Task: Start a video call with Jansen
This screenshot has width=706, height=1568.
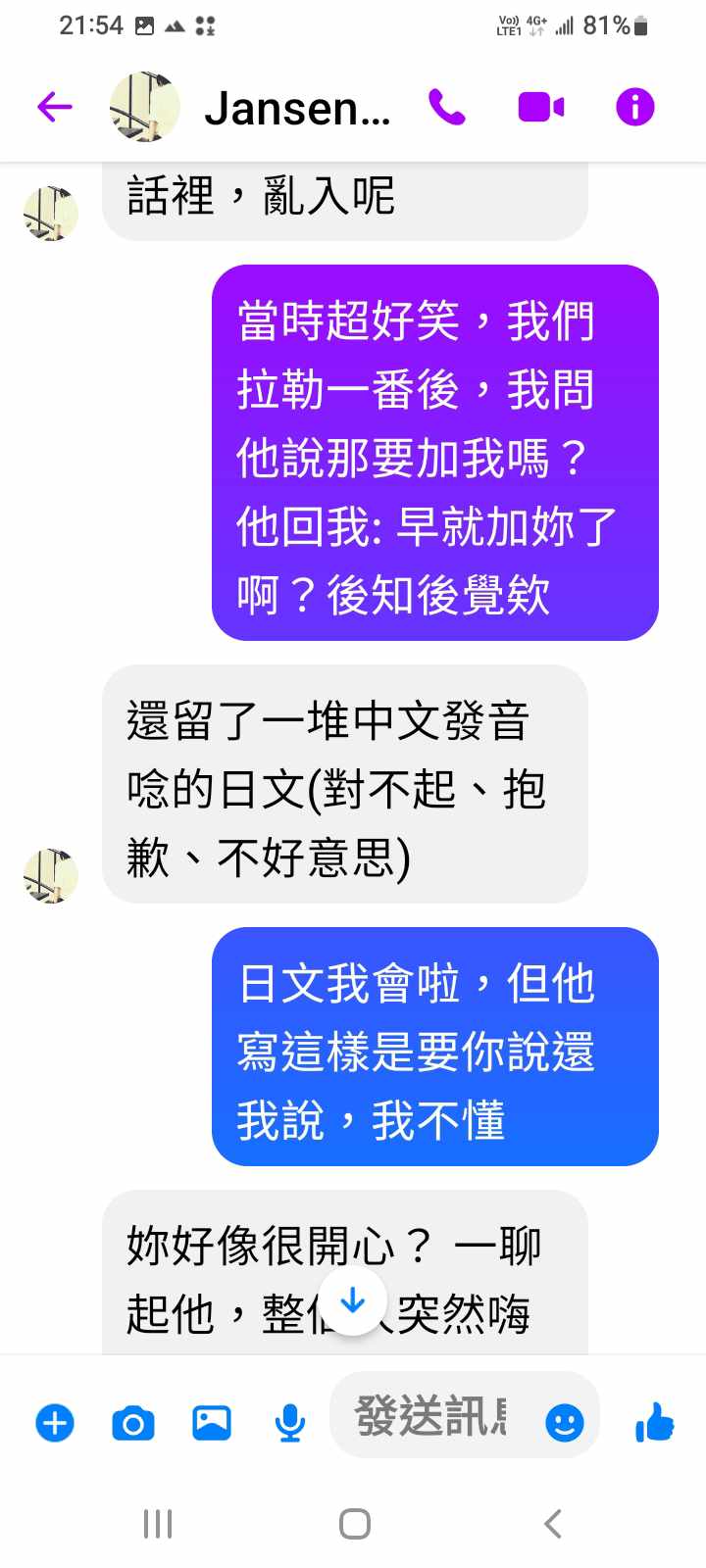Action: click(x=541, y=107)
